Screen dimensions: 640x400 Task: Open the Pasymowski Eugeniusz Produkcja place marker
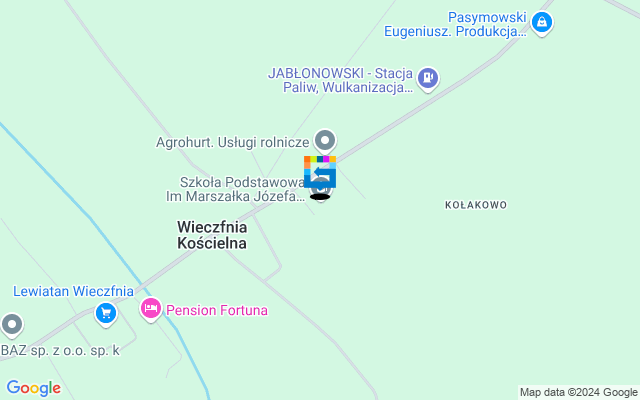coord(541,22)
